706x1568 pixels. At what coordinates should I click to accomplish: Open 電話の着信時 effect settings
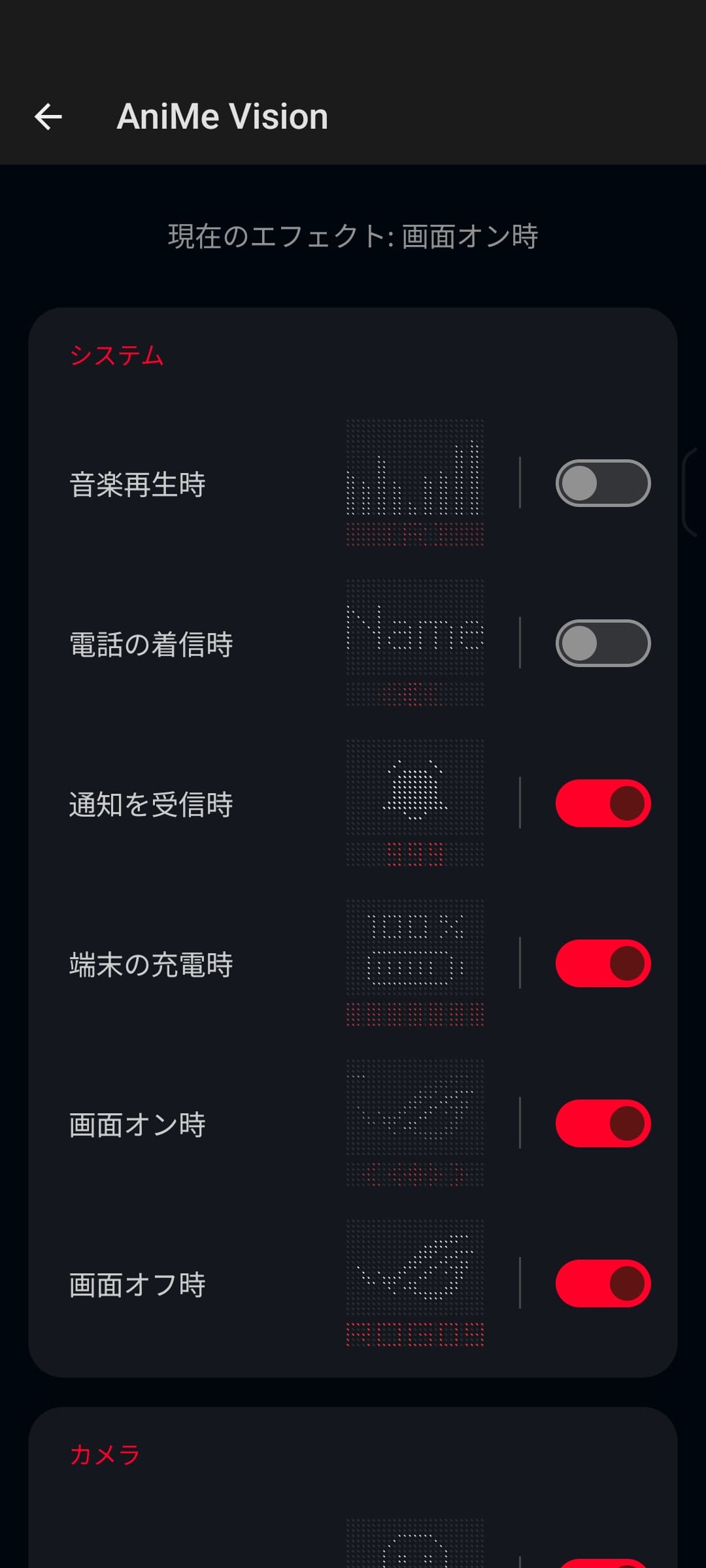click(261, 644)
